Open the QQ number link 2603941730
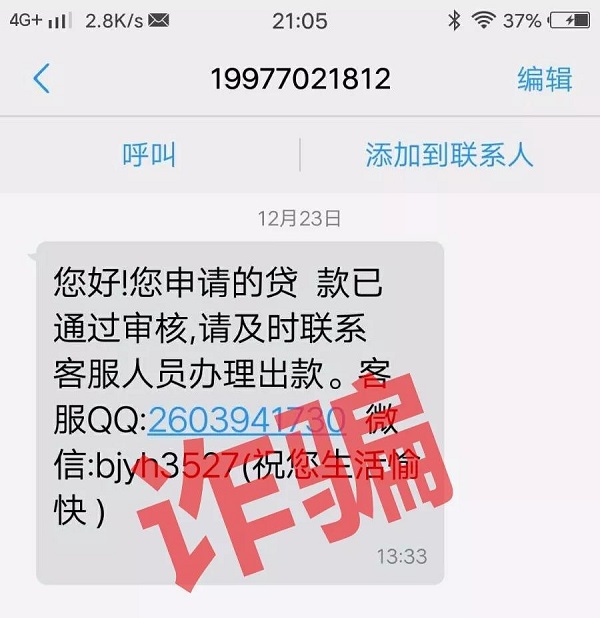This screenshot has width=600, height=618. 246,420
